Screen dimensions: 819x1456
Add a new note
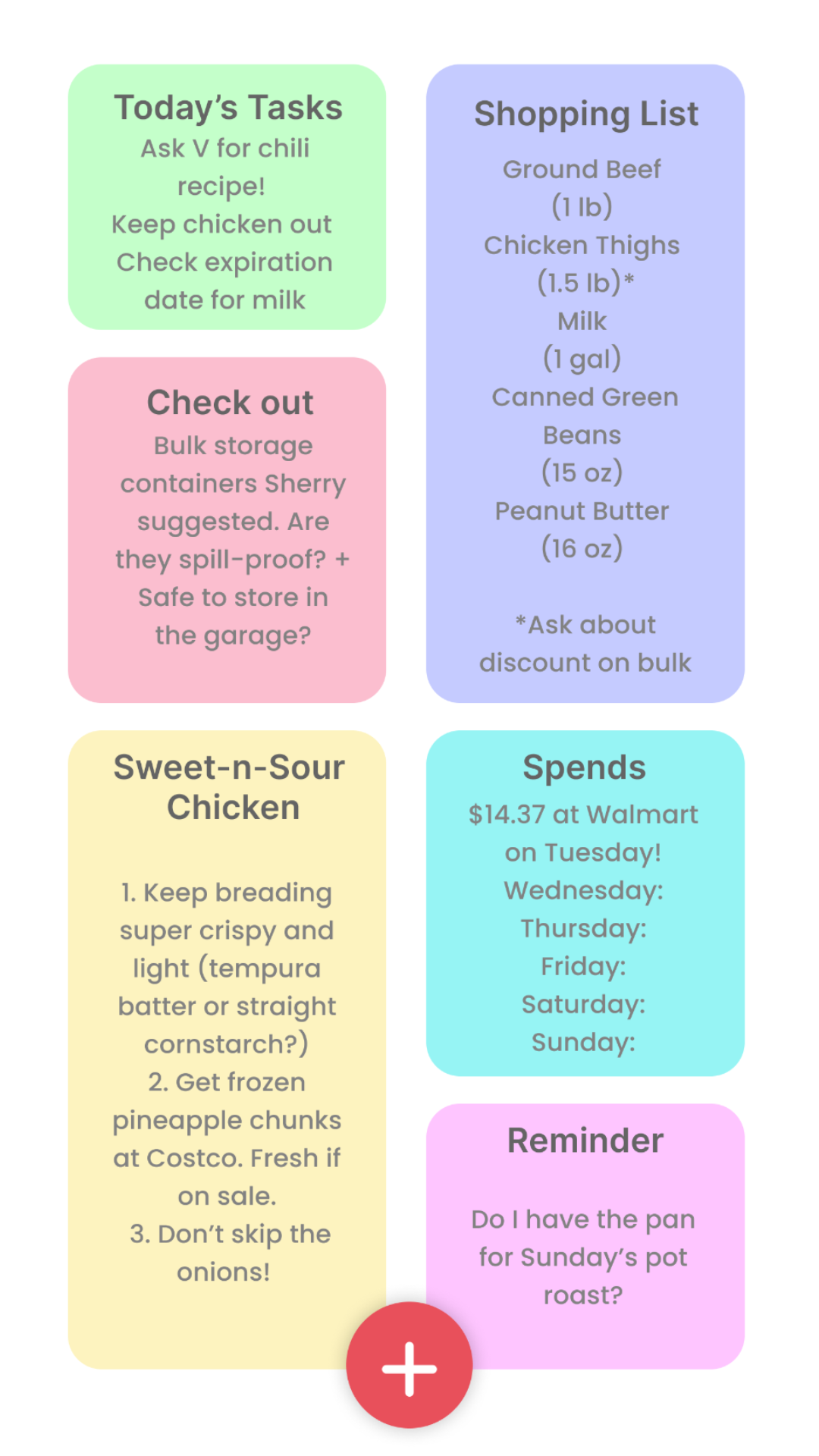[409, 1367]
